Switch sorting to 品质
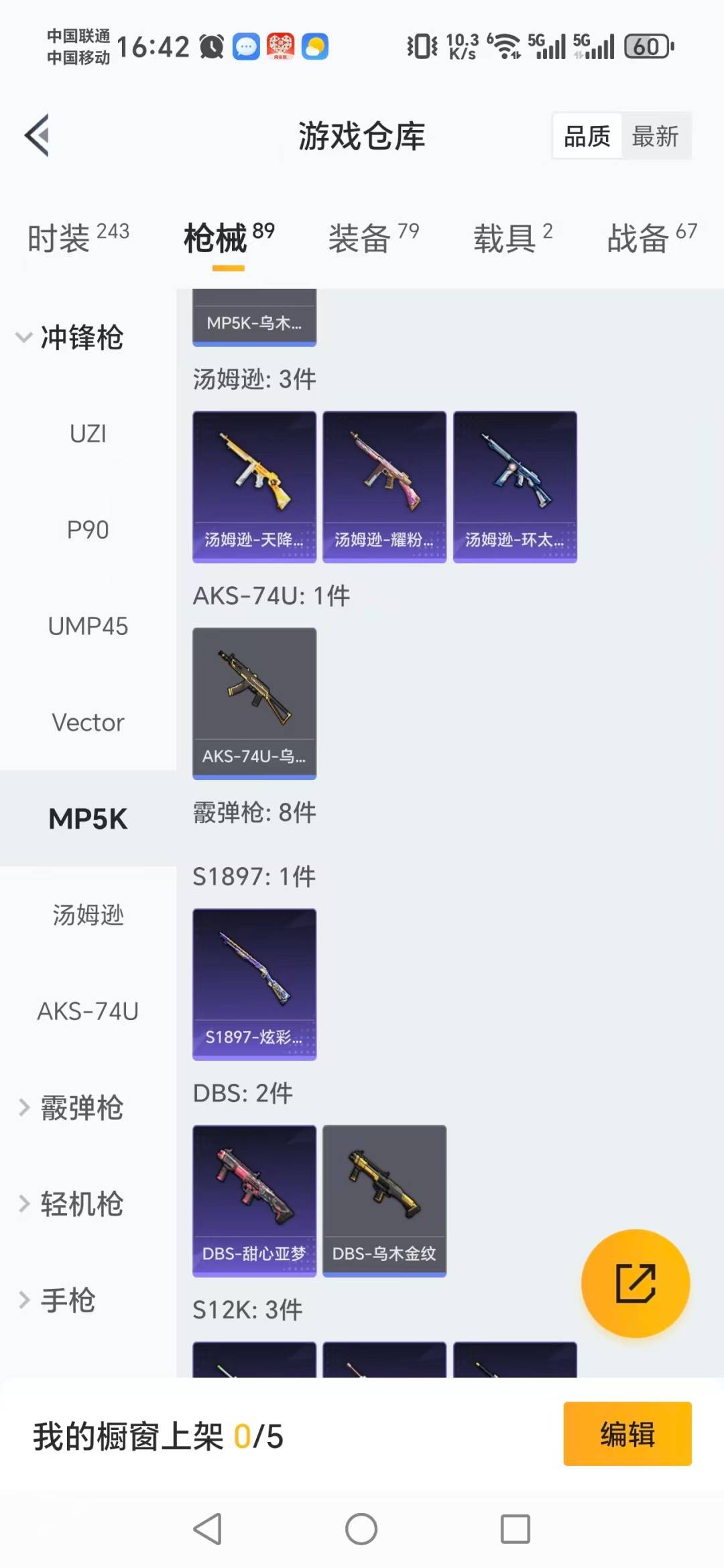Viewport: 724px width, 1568px height. coord(586,135)
